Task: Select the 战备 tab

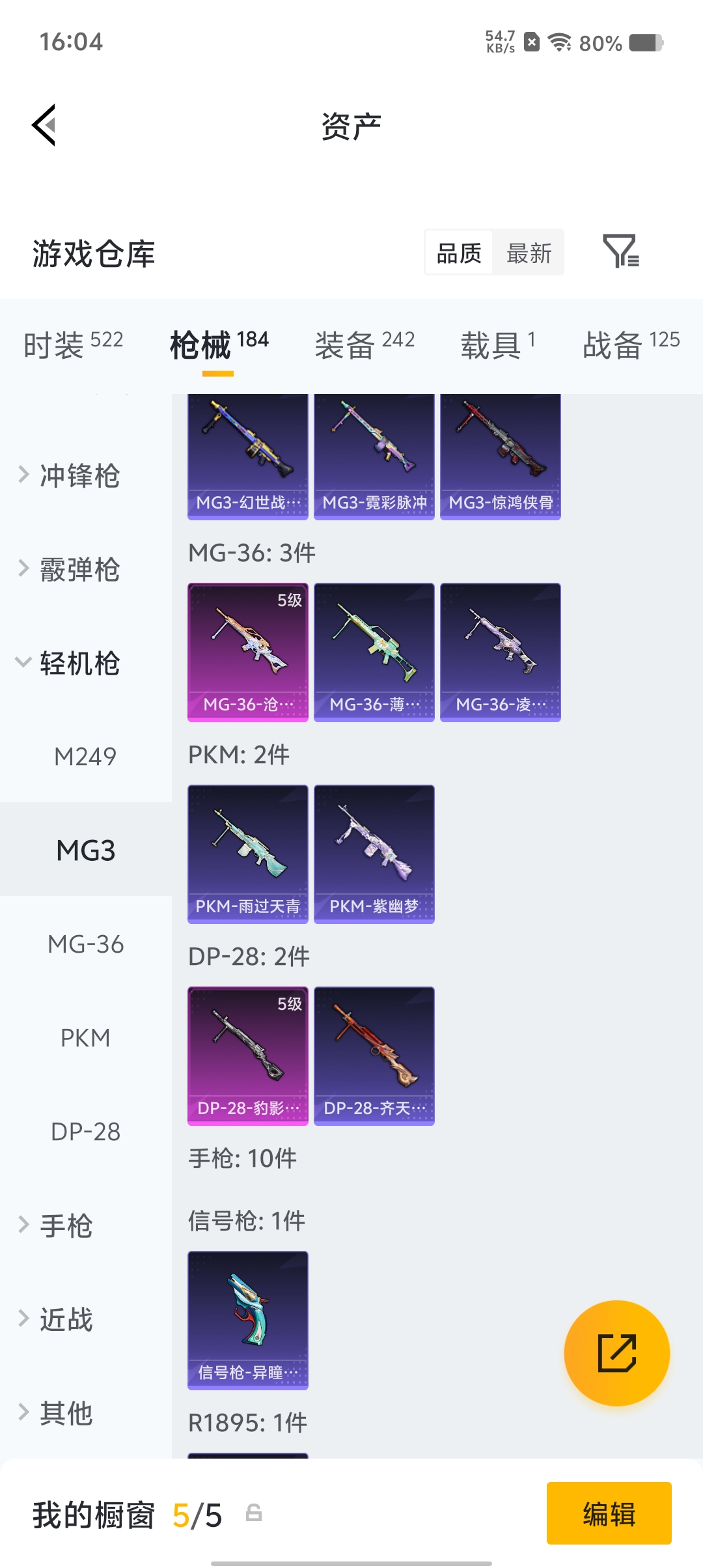Action: click(631, 344)
